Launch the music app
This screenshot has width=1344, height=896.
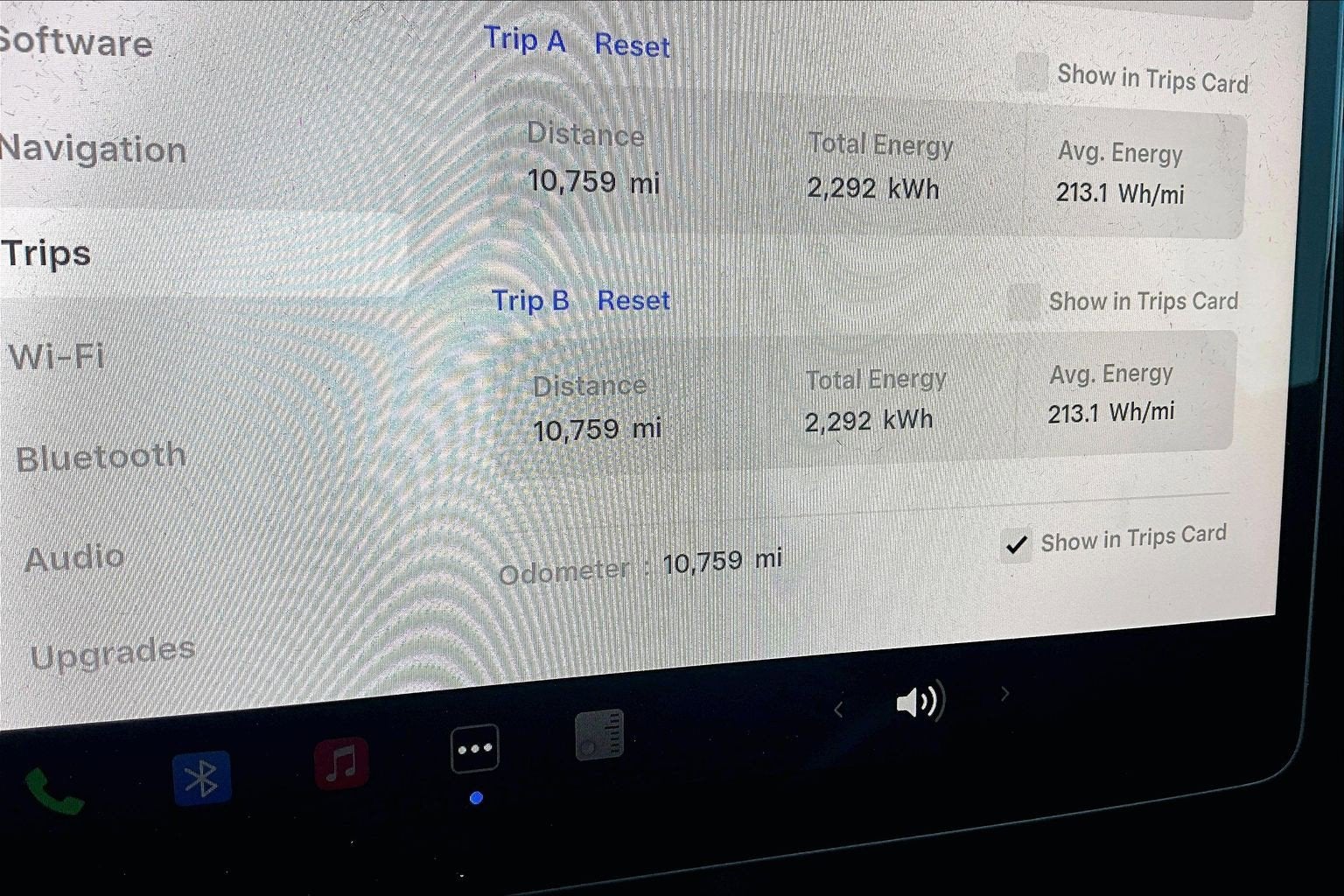341,763
